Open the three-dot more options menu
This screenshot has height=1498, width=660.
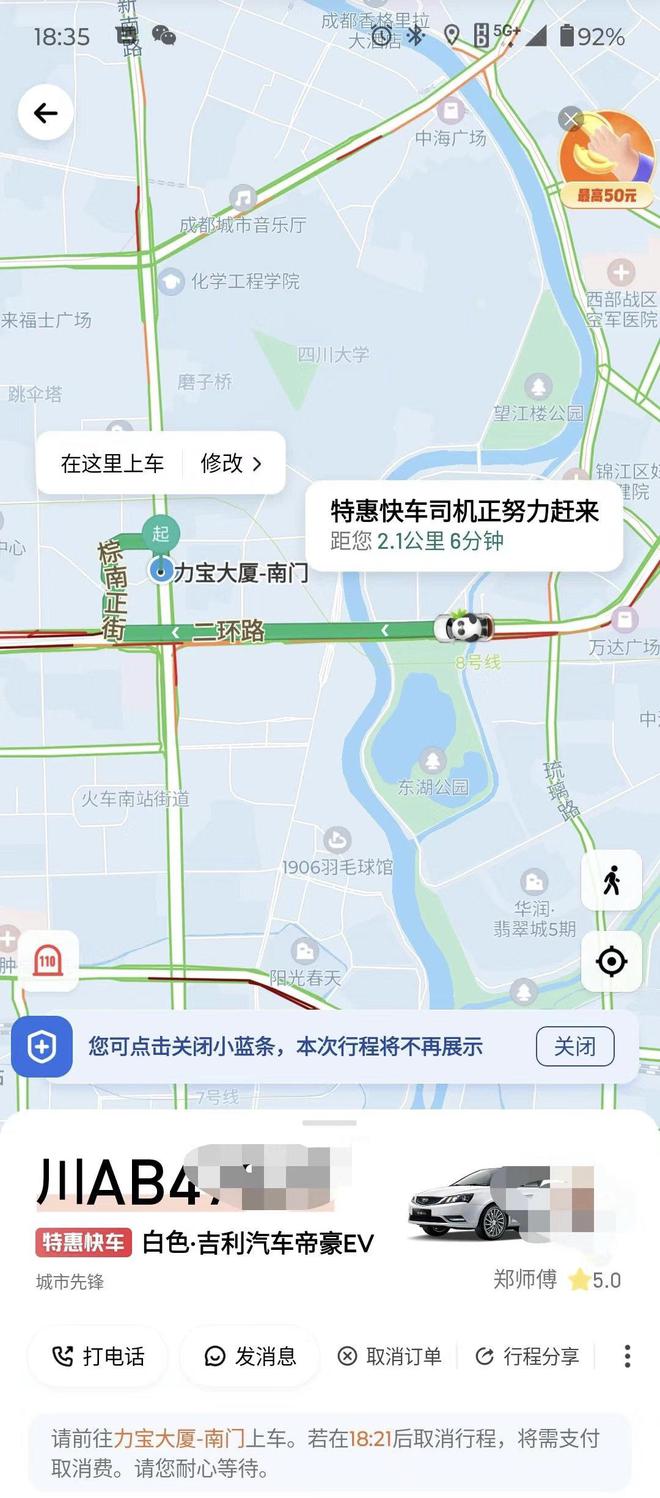(x=627, y=1356)
